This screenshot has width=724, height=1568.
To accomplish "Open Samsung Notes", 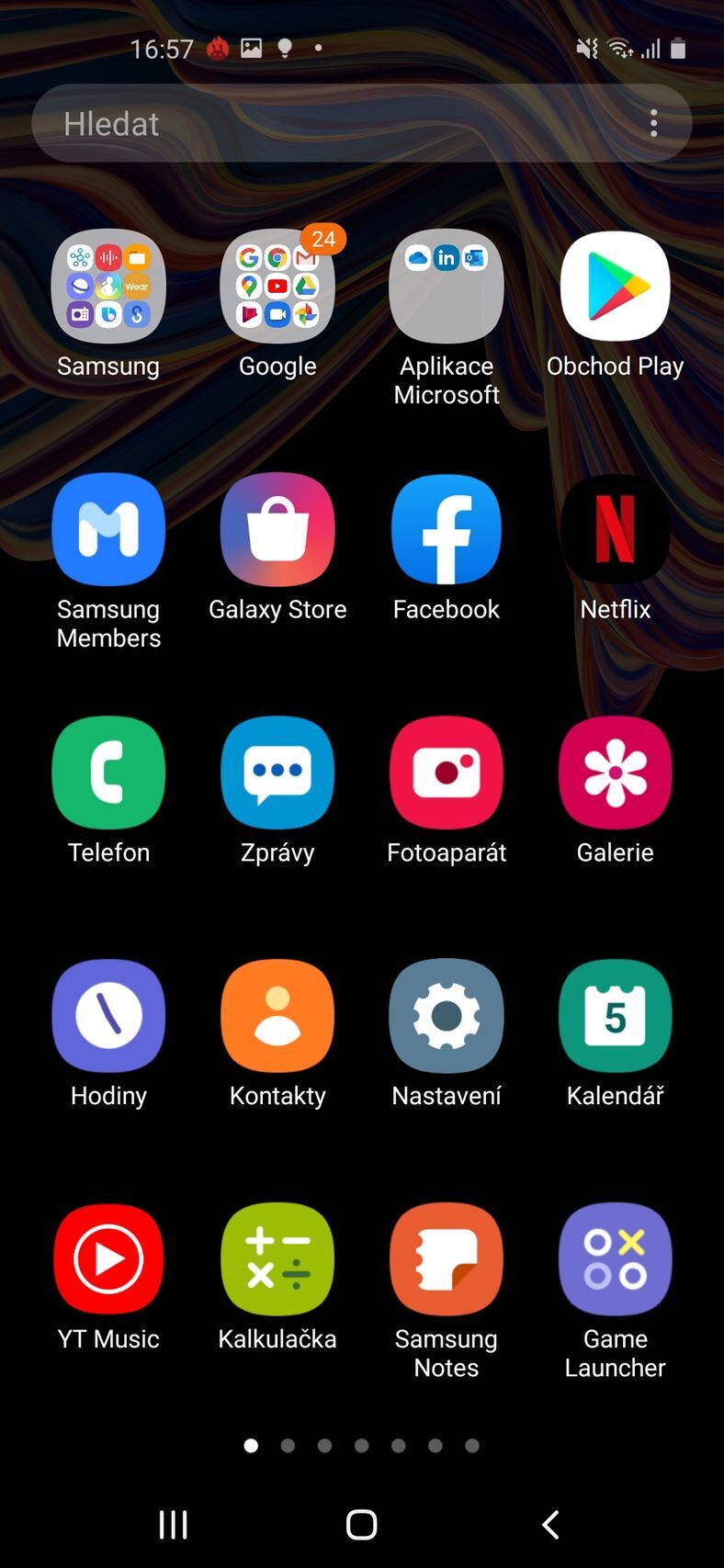I will coord(447,1258).
